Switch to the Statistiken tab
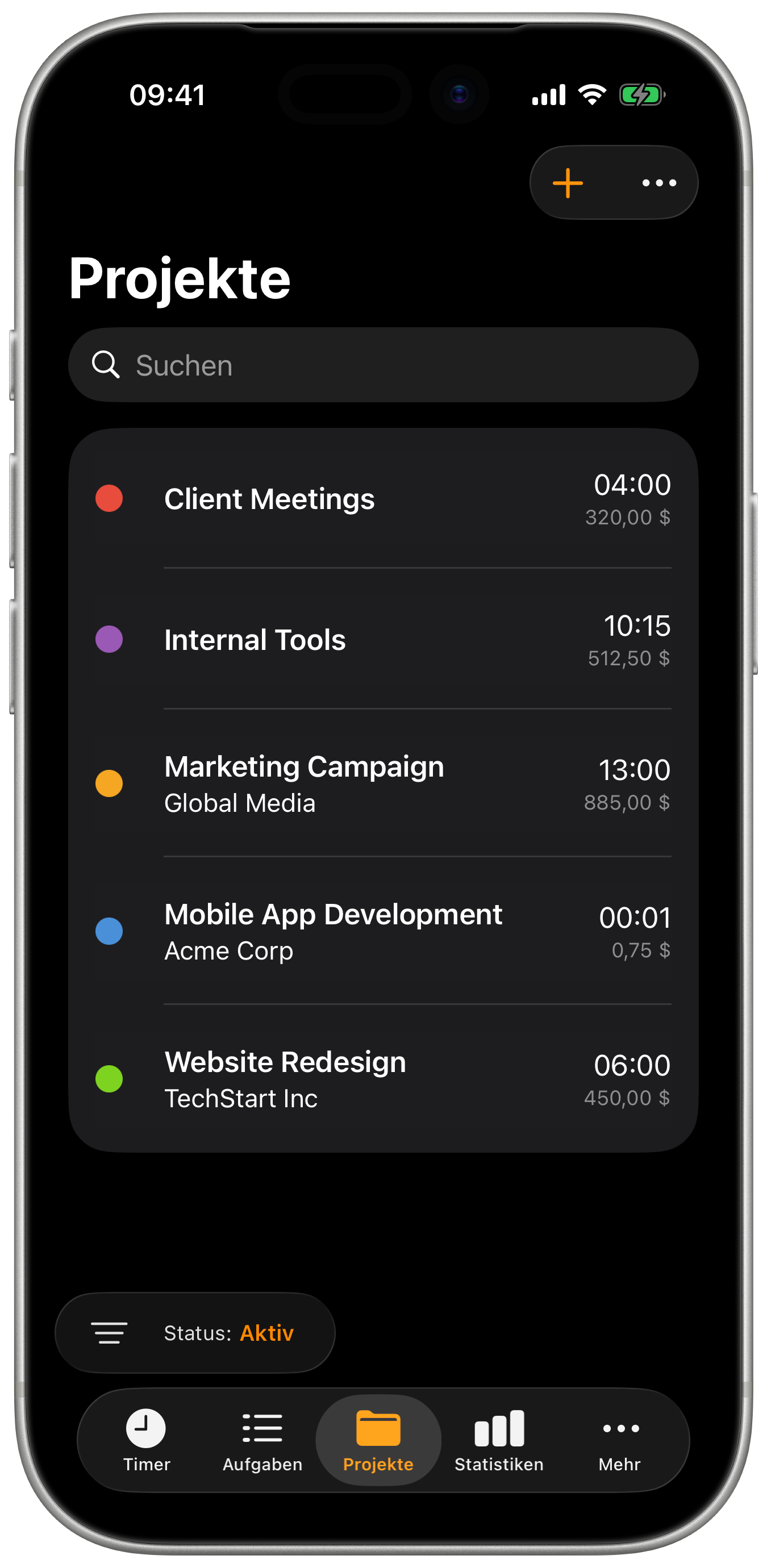The height and width of the screenshot is (1568, 767). (499, 1440)
